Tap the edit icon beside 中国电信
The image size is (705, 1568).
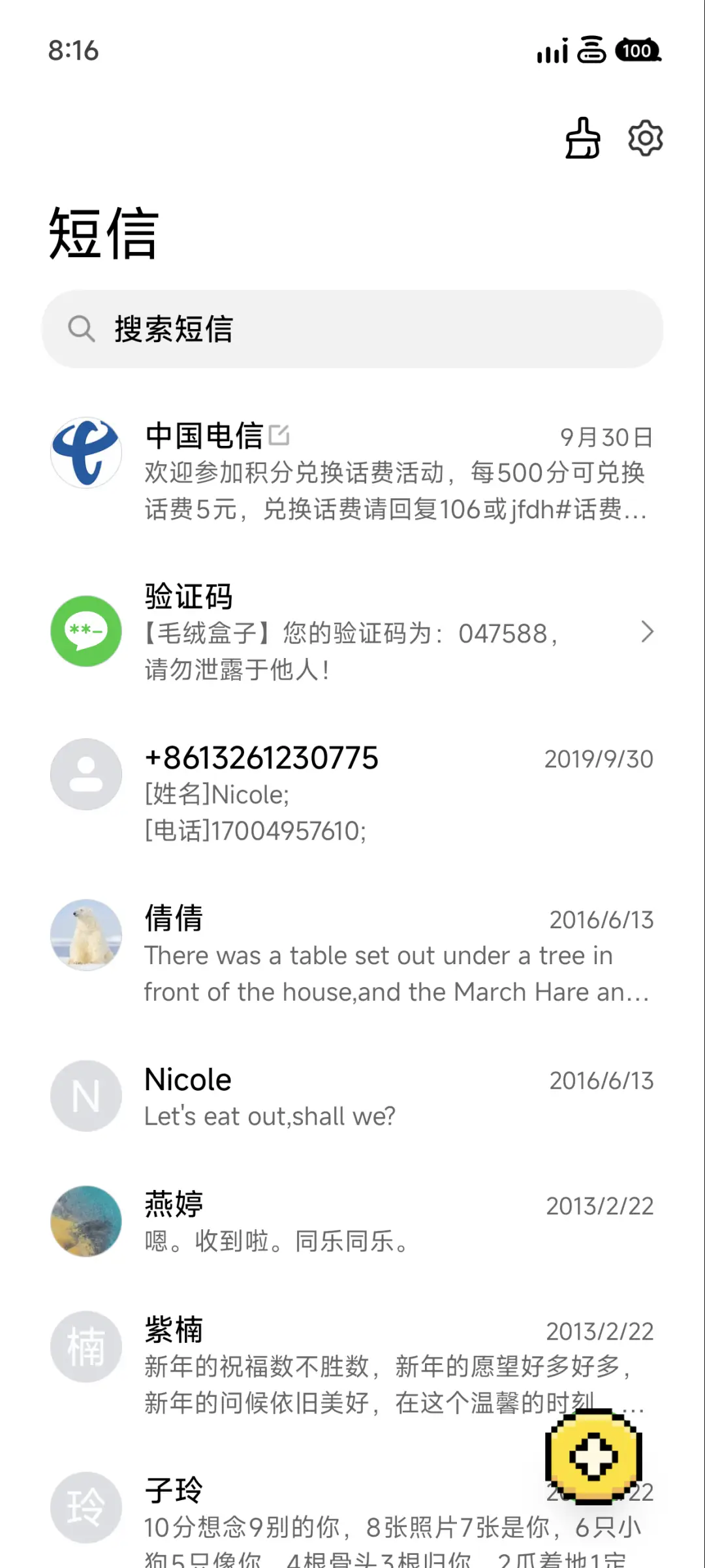pyautogui.click(x=280, y=434)
